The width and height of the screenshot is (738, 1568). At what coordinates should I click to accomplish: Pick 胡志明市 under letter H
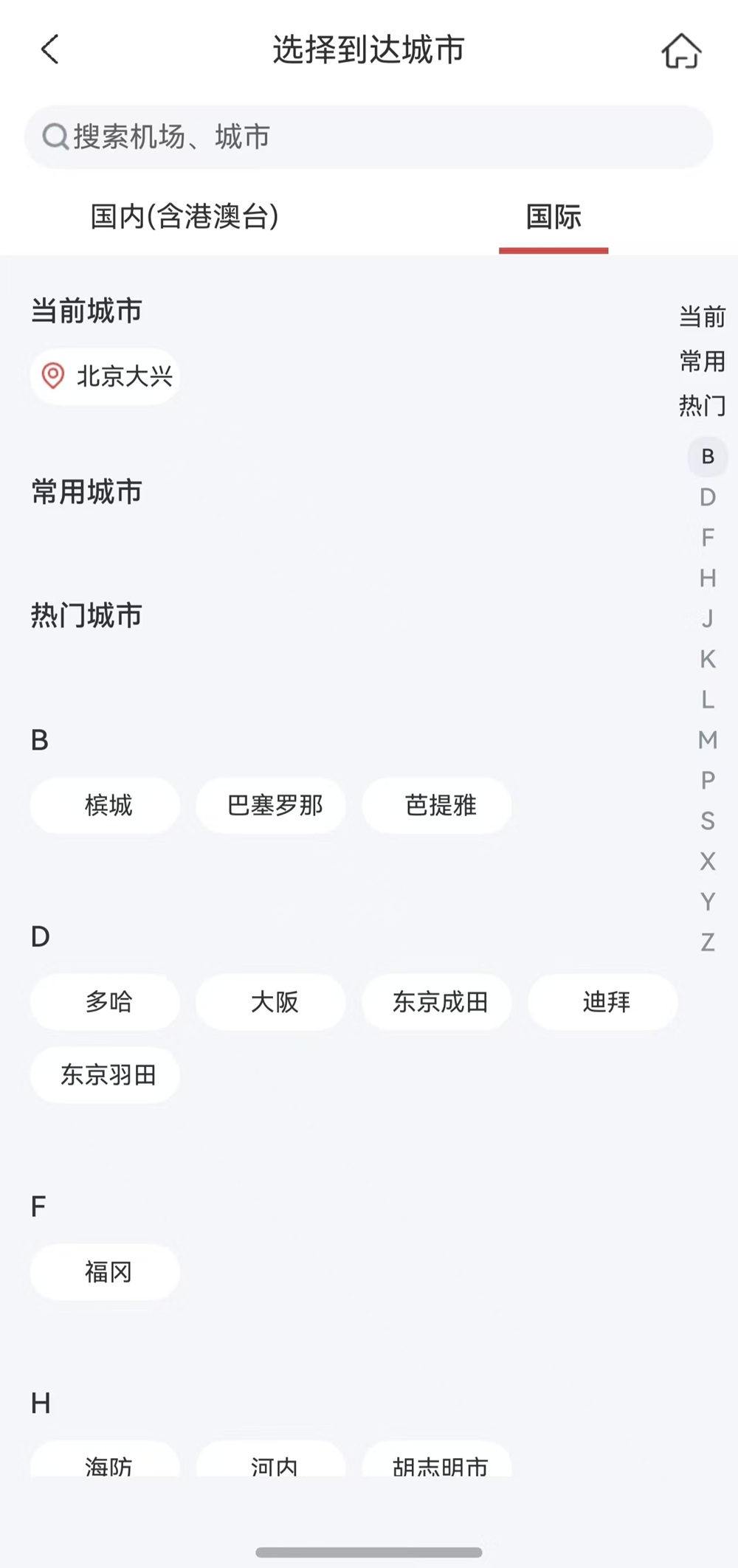coord(436,1466)
